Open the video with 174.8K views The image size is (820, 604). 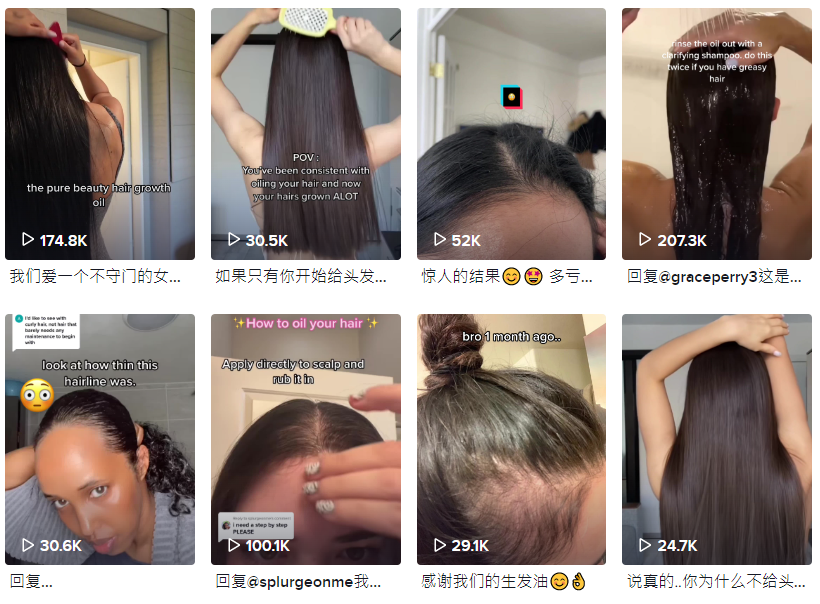click(100, 134)
